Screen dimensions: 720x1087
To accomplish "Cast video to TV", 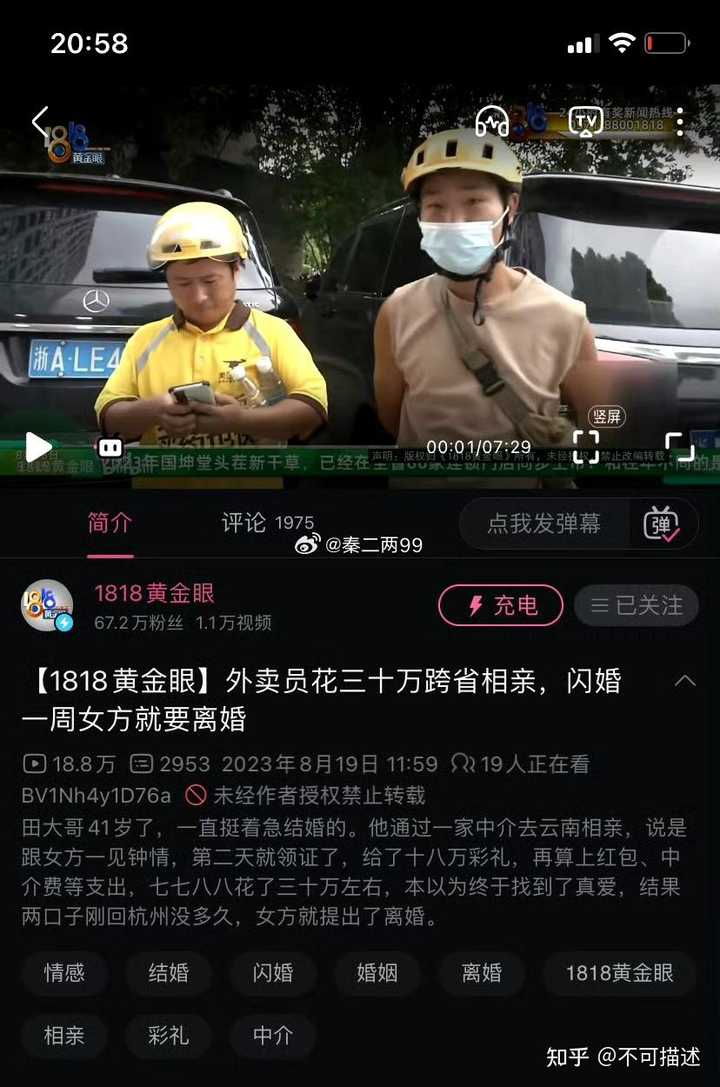I will coord(586,122).
